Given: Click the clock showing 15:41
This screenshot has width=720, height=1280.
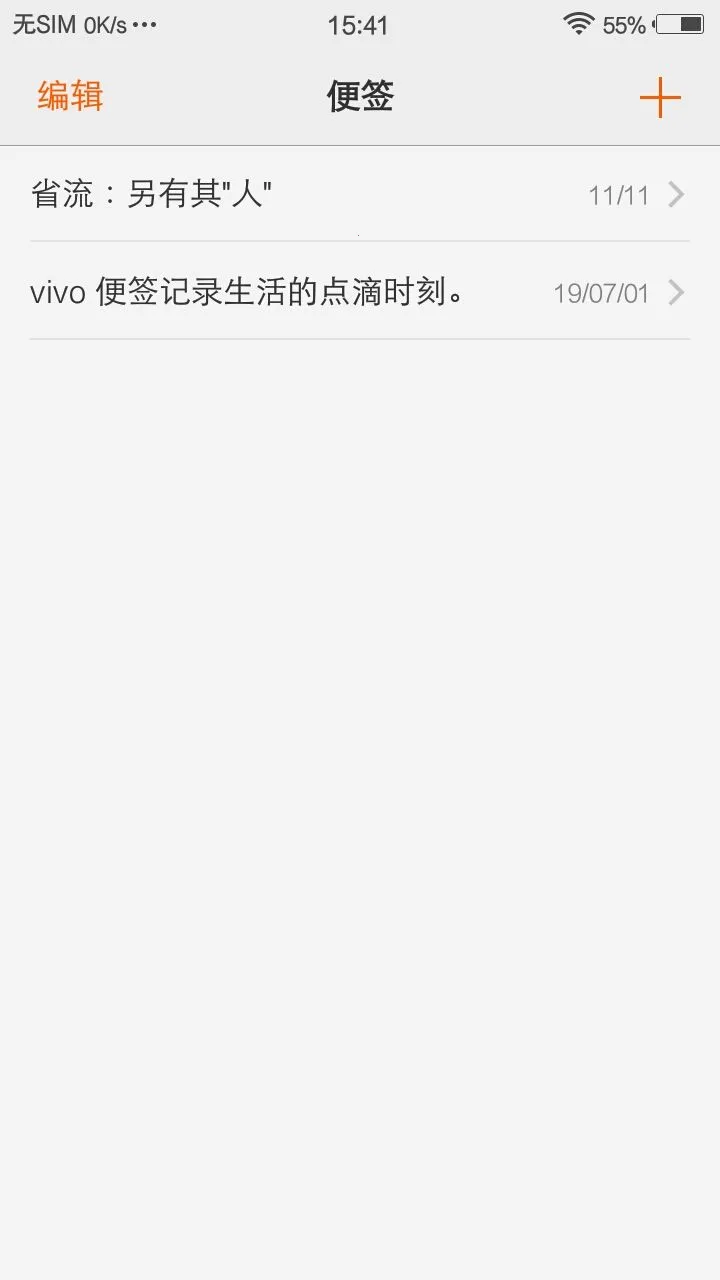Looking at the screenshot, I should [x=360, y=24].
